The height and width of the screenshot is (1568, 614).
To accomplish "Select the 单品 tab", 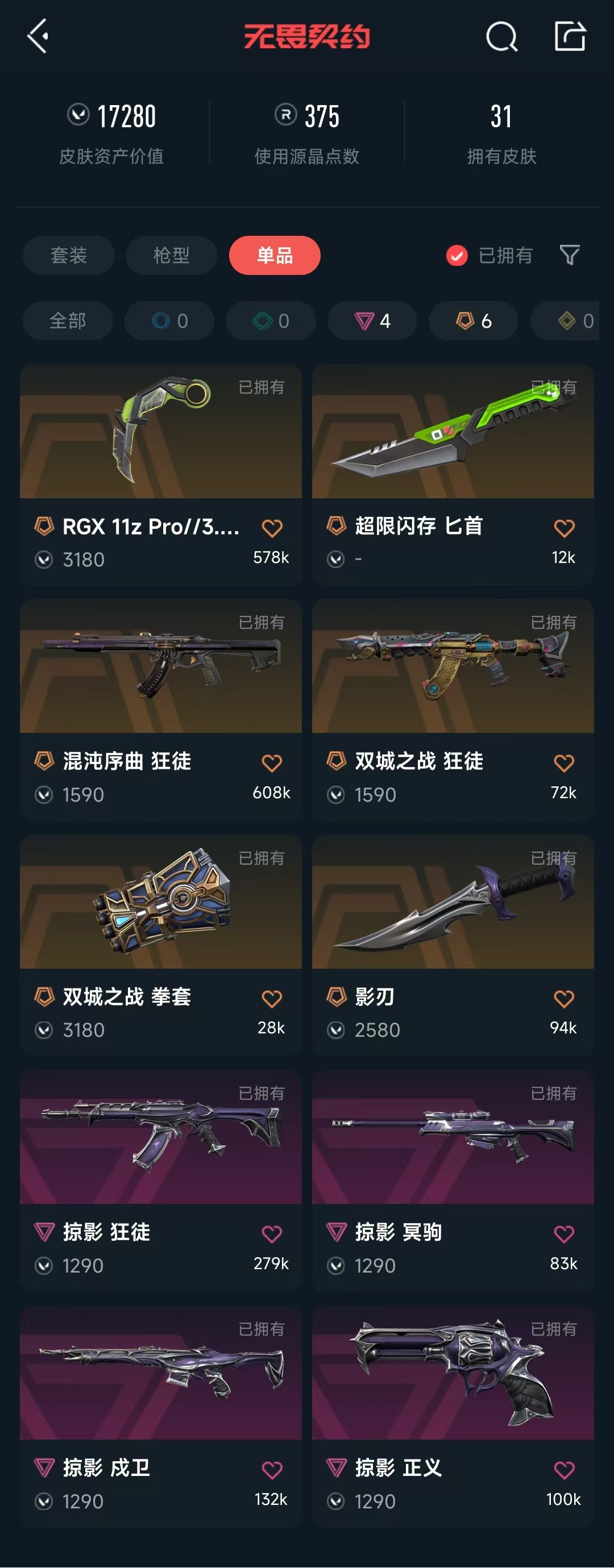I will (275, 255).
